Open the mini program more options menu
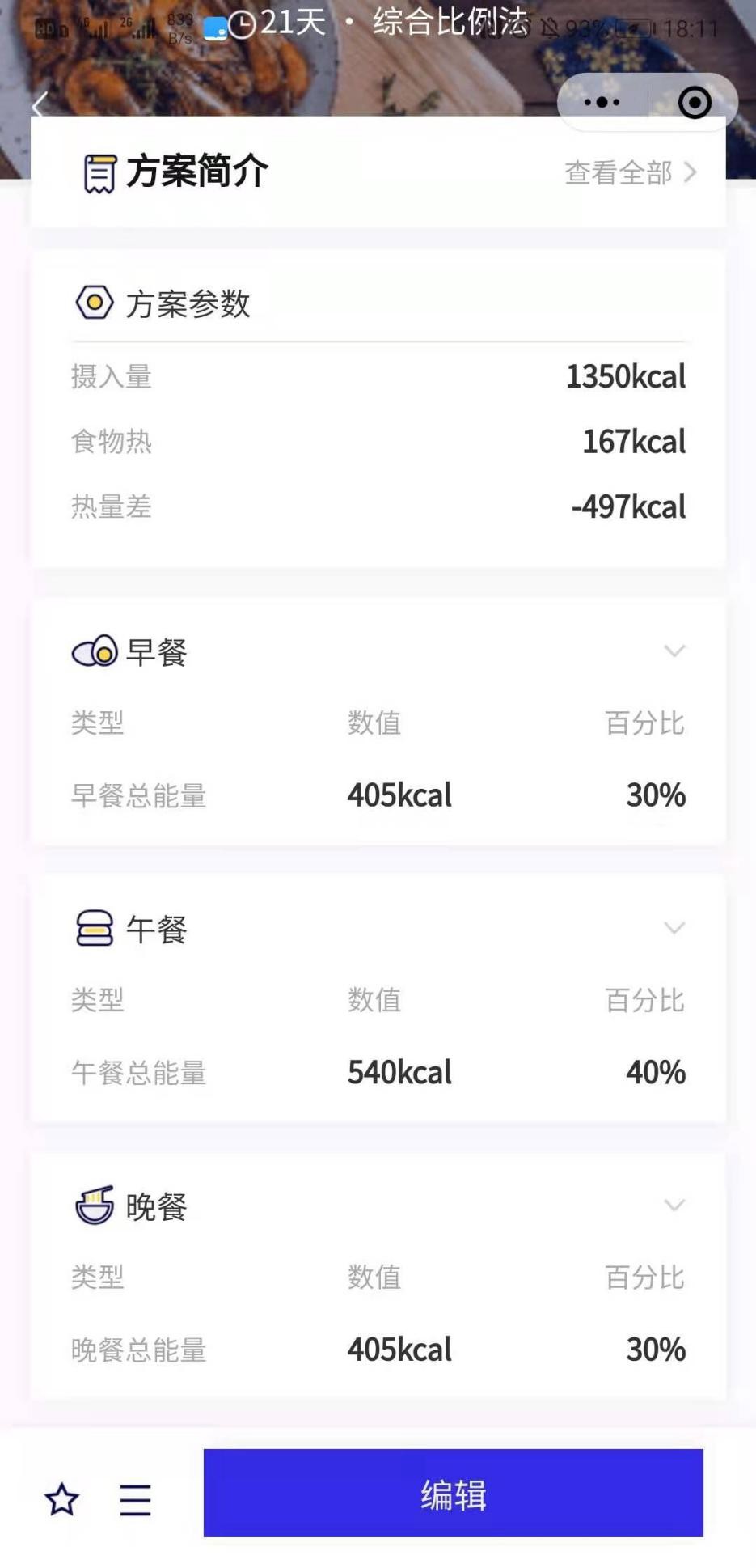 [x=602, y=103]
